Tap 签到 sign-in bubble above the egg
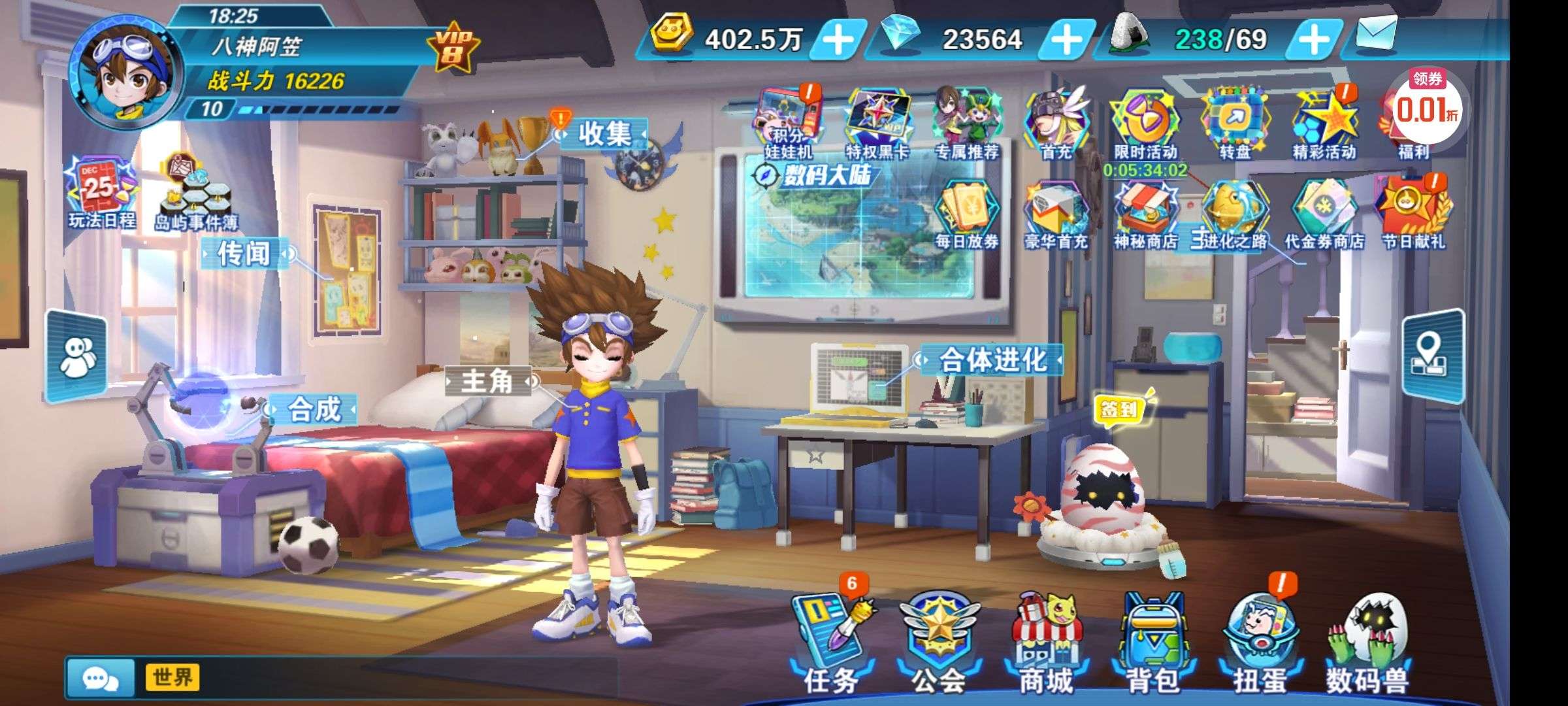This screenshot has width=1568, height=706. (1119, 410)
